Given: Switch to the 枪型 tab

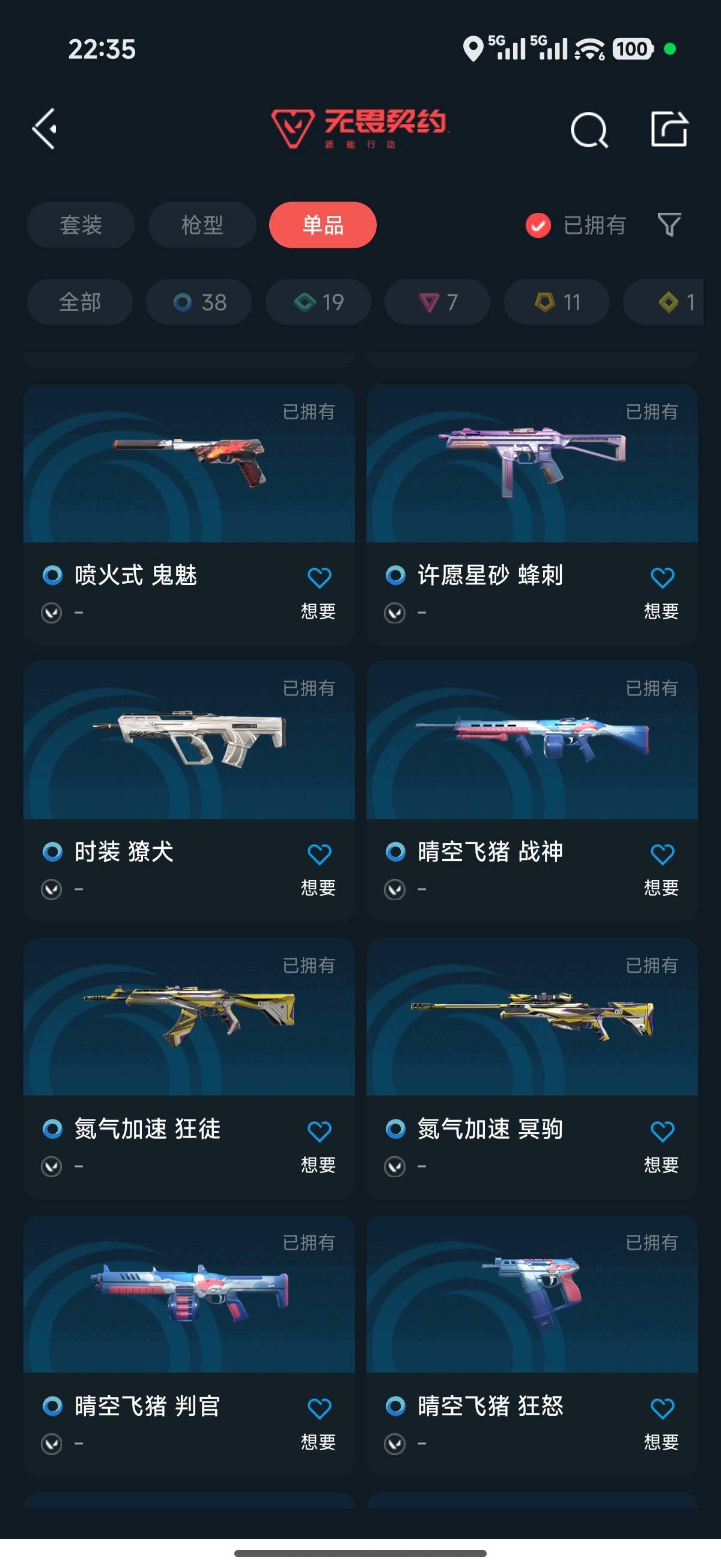Looking at the screenshot, I should pos(201,225).
